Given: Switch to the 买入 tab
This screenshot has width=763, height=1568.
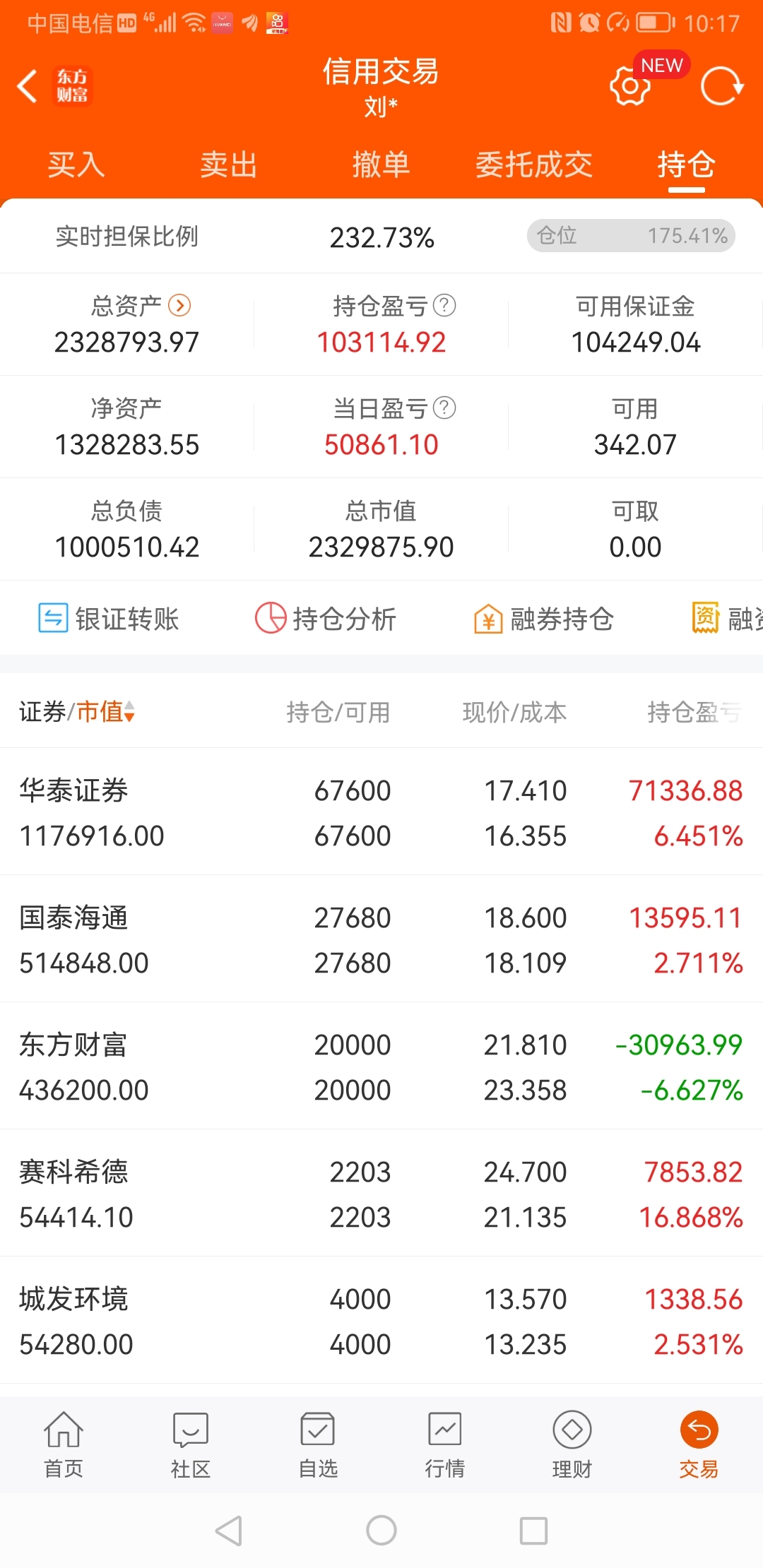Looking at the screenshot, I should tap(76, 165).
